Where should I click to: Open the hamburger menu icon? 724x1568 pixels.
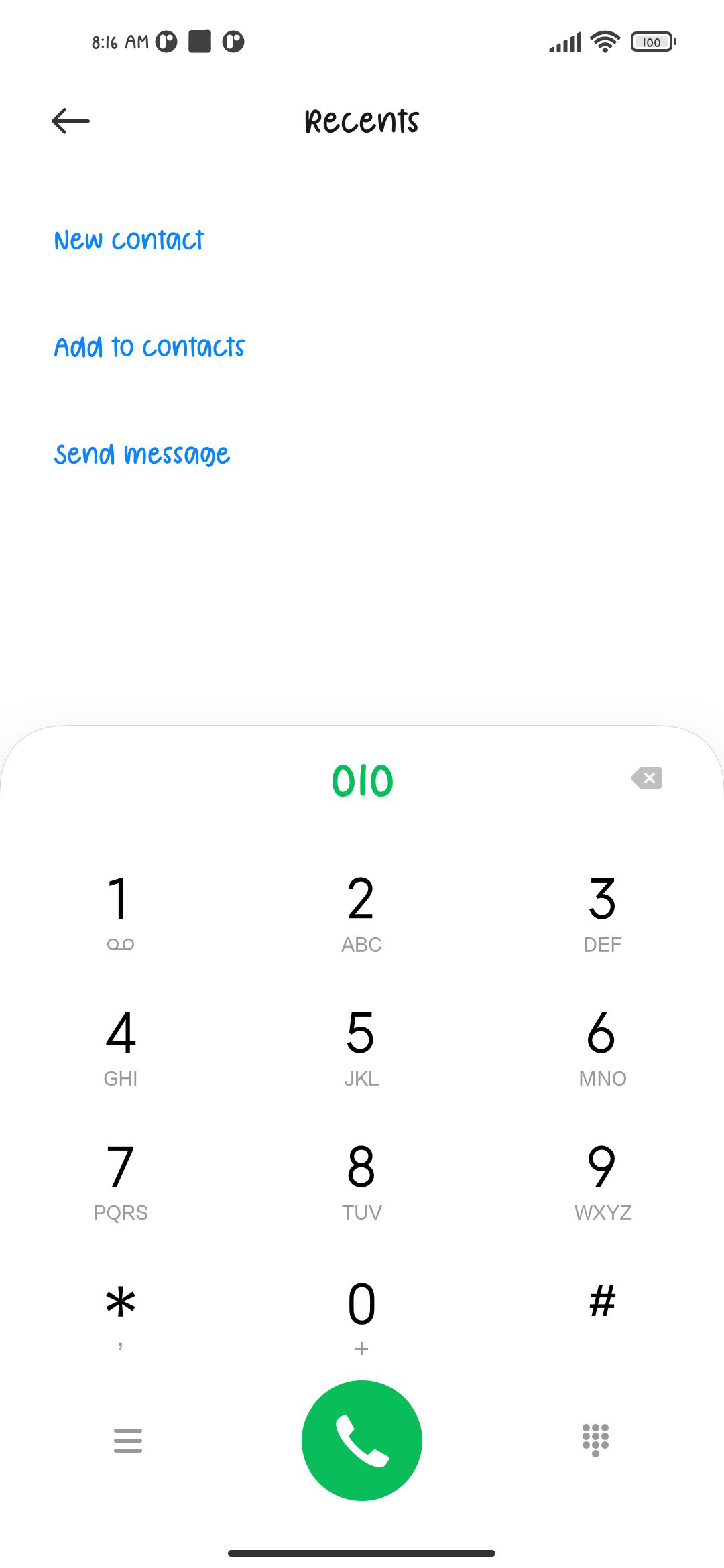click(128, 1441)
